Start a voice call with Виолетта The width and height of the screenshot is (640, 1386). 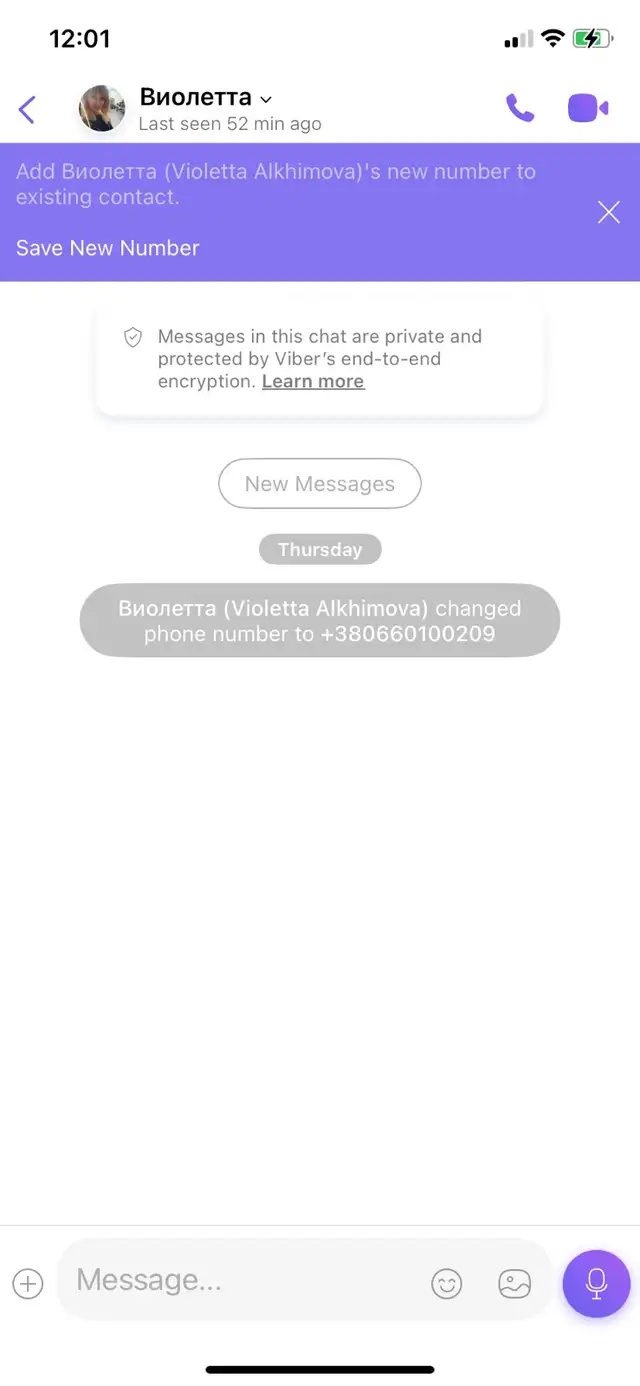[520, 108]
